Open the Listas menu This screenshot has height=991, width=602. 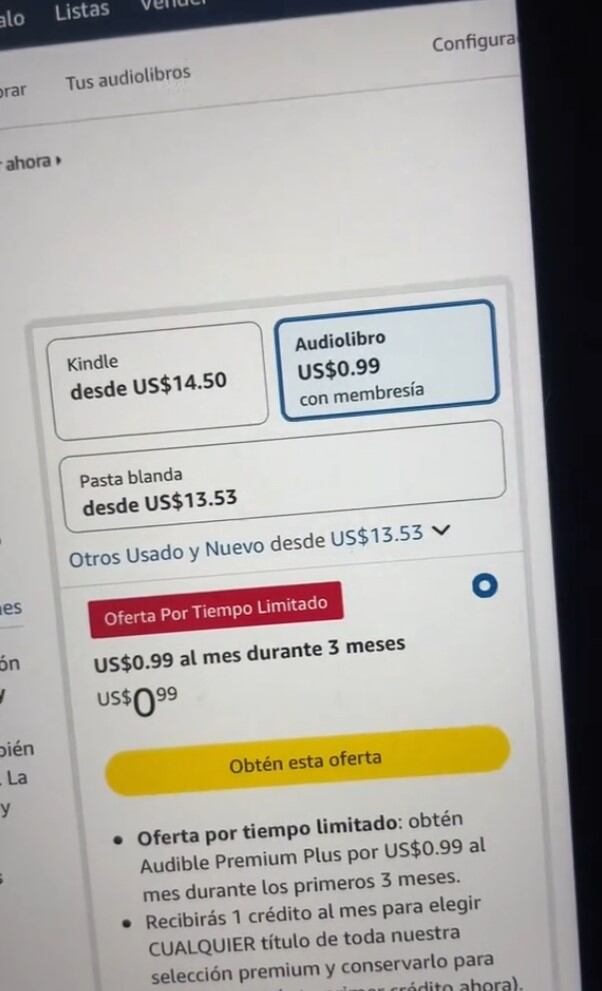tap(82, 11)
